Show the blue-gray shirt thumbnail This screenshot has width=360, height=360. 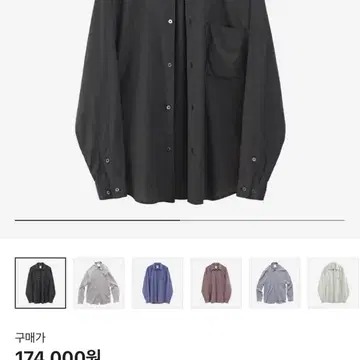pos(275,283)
